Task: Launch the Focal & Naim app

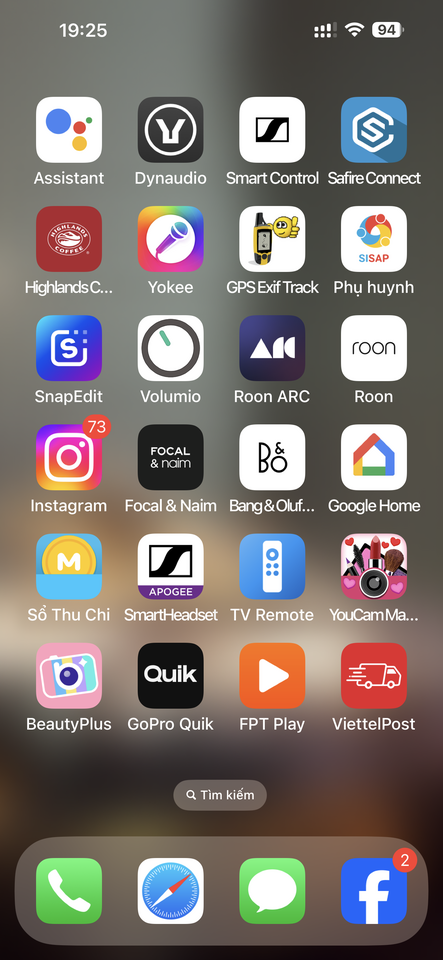Action: [x=171, y=457]
